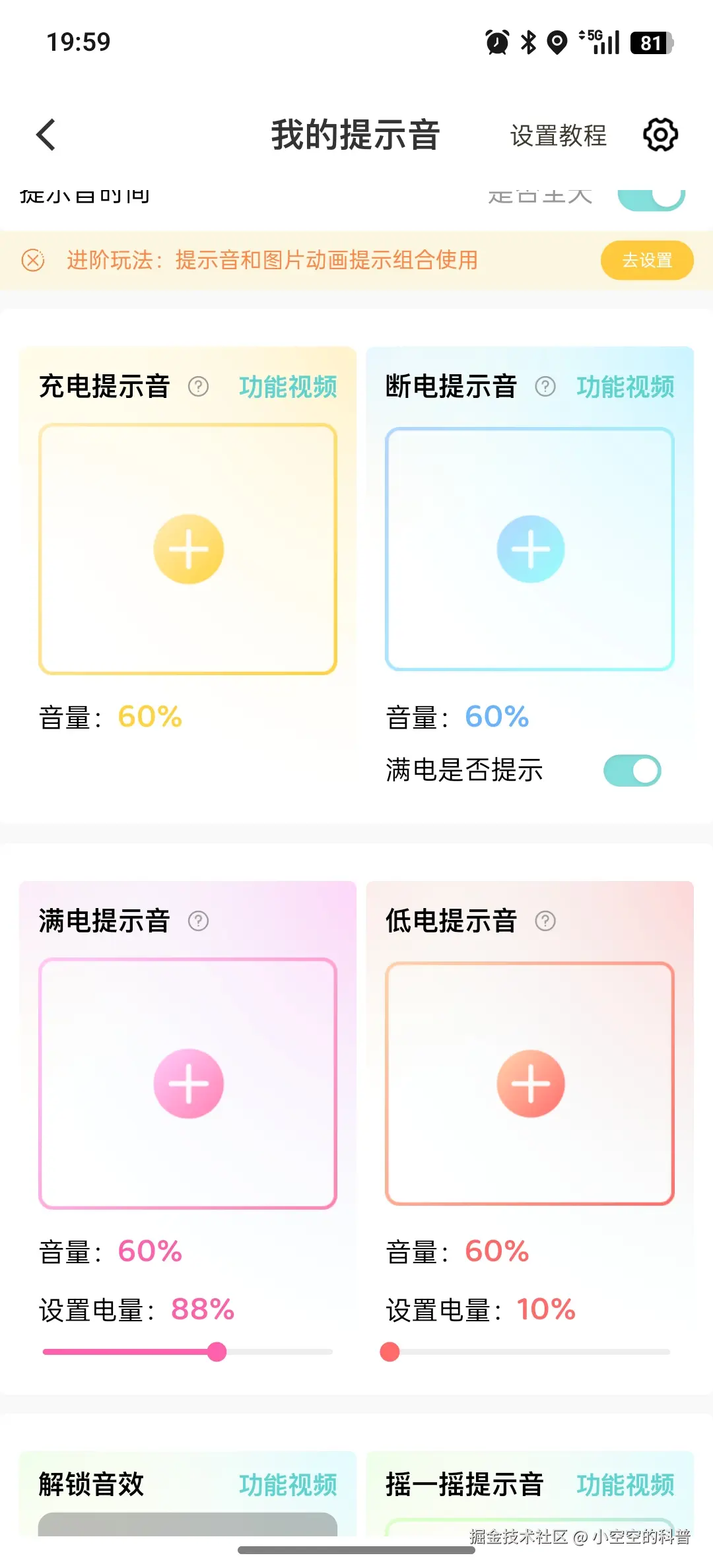Add a charging alert sound via yellow plus

188,548
